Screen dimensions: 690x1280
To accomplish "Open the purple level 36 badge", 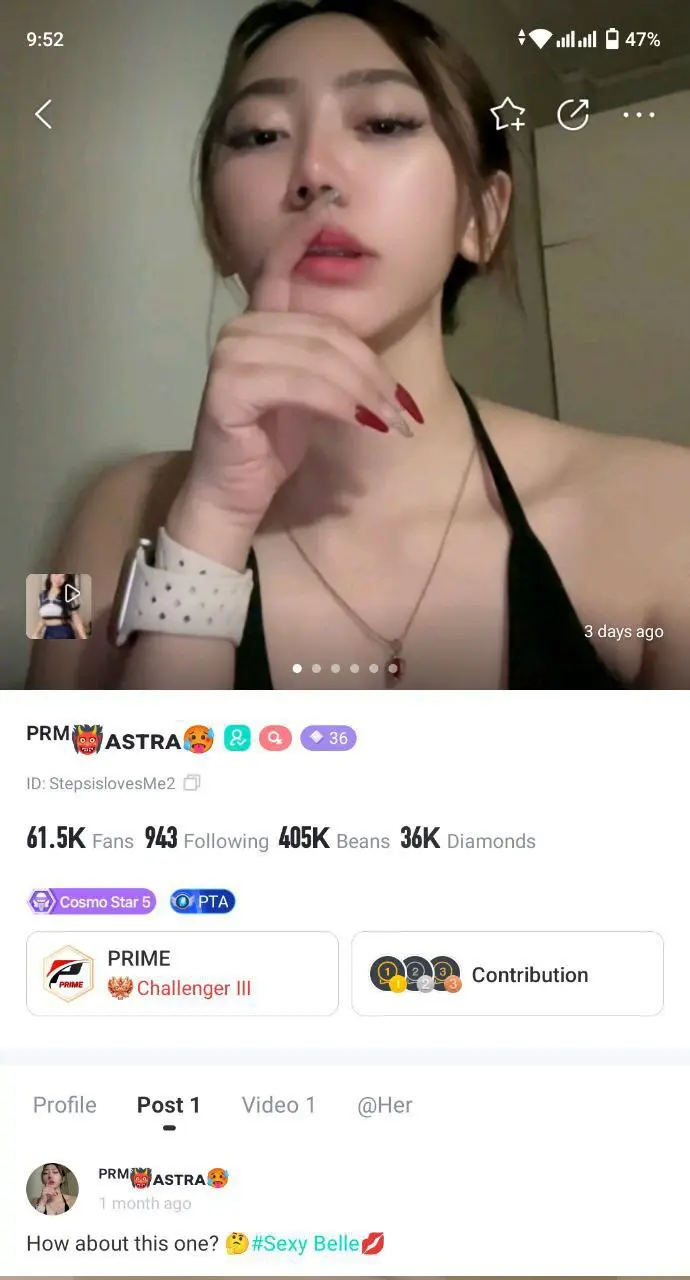I will coord(328,738).
